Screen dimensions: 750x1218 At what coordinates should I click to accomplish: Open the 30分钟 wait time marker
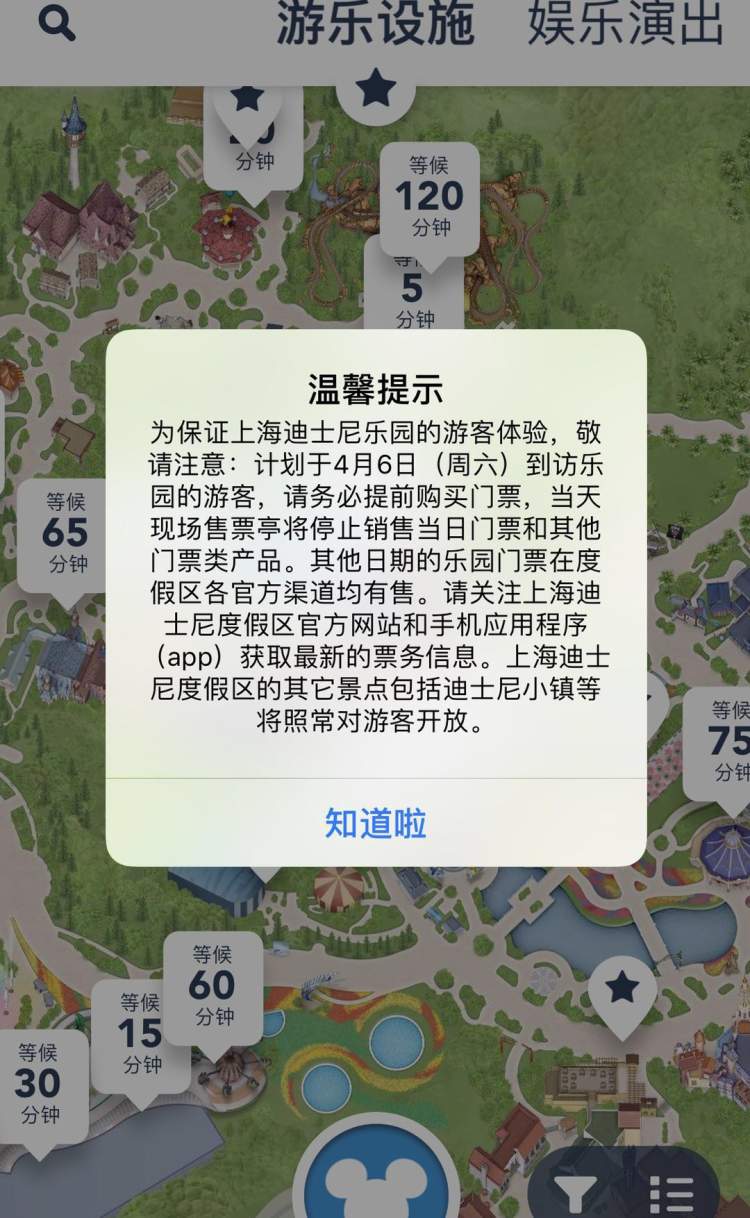tap(39, 1083)
